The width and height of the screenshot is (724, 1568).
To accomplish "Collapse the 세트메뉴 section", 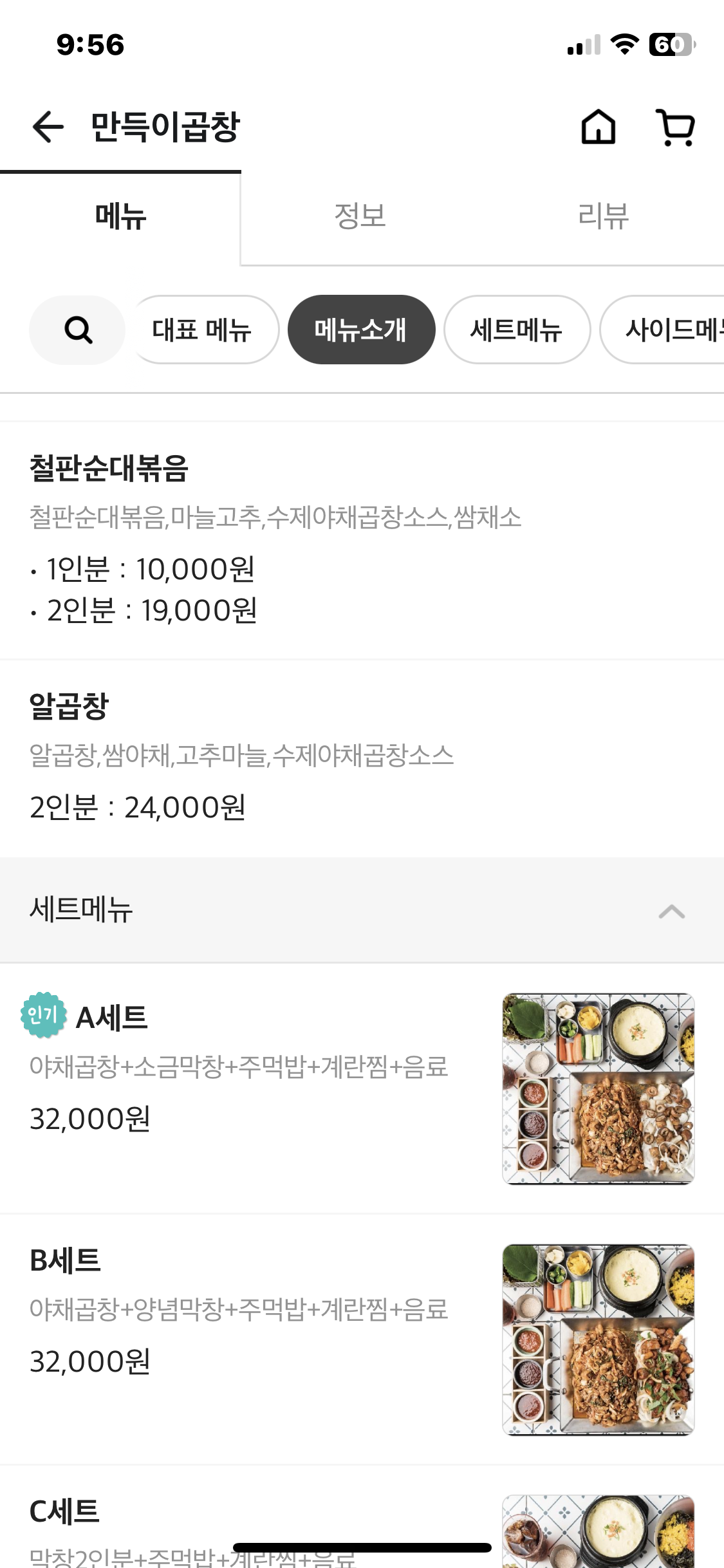I will click(671, 910).
